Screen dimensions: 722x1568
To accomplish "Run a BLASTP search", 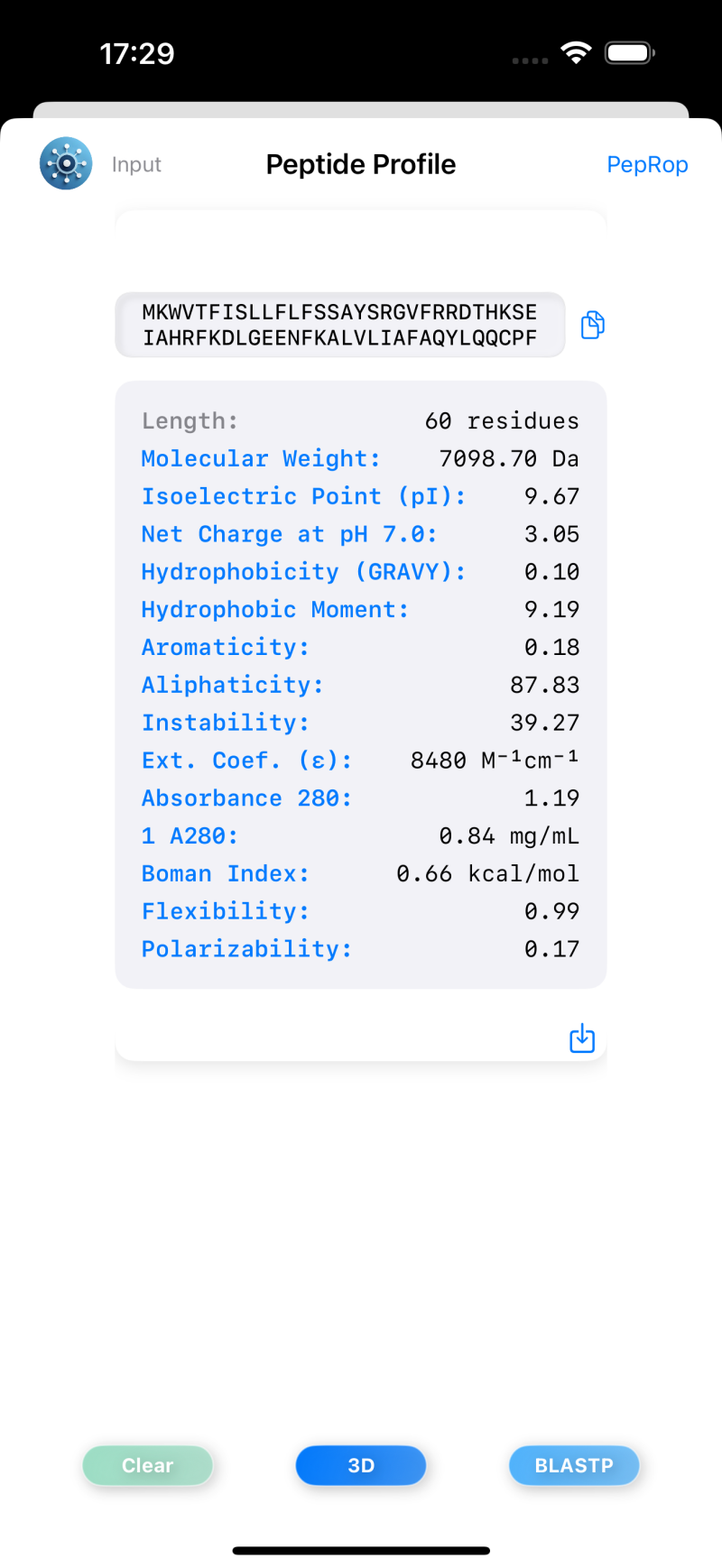I will (x=574, y=1465).
